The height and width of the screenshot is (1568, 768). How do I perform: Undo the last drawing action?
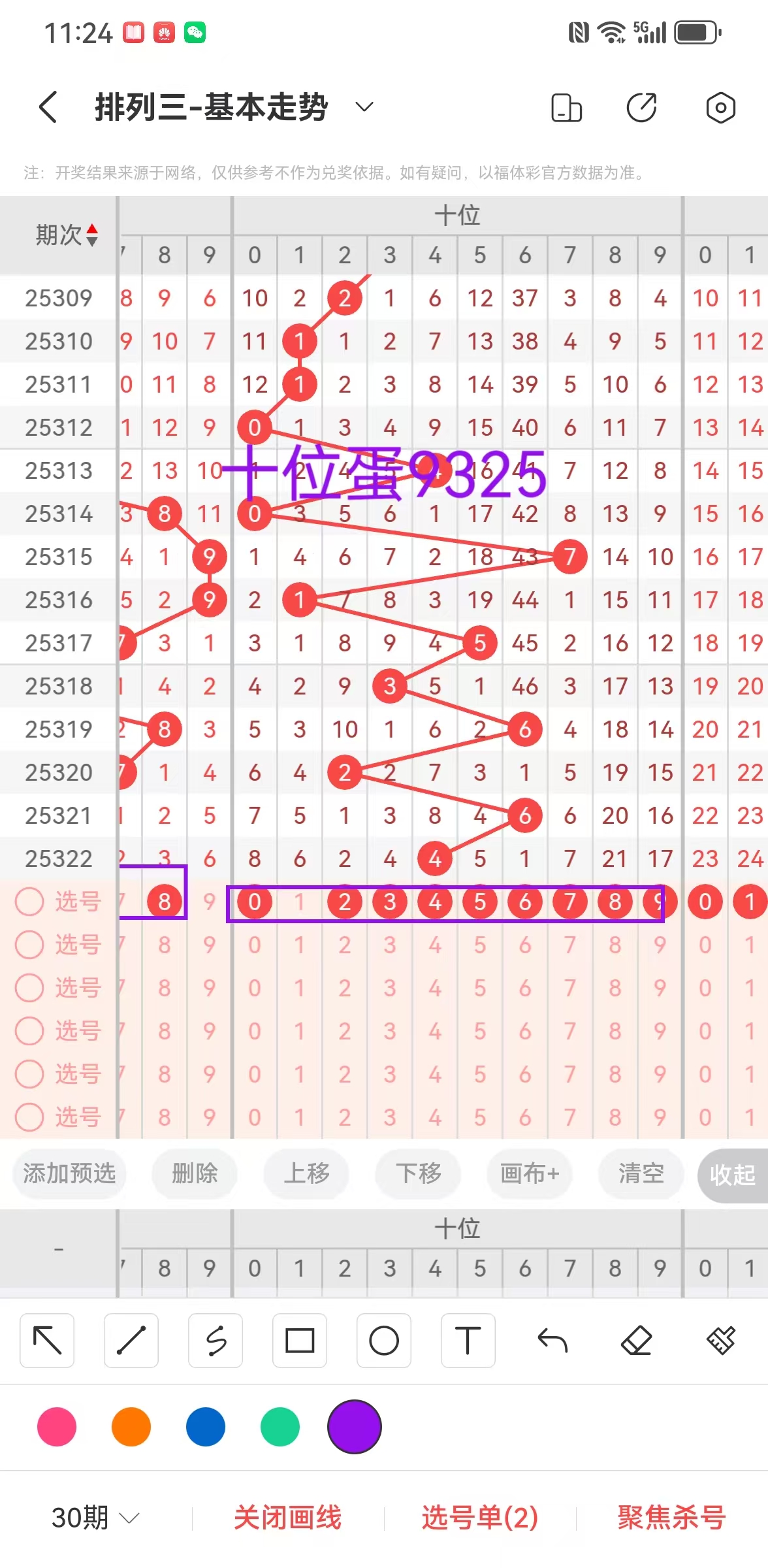tap(552, 1341)
